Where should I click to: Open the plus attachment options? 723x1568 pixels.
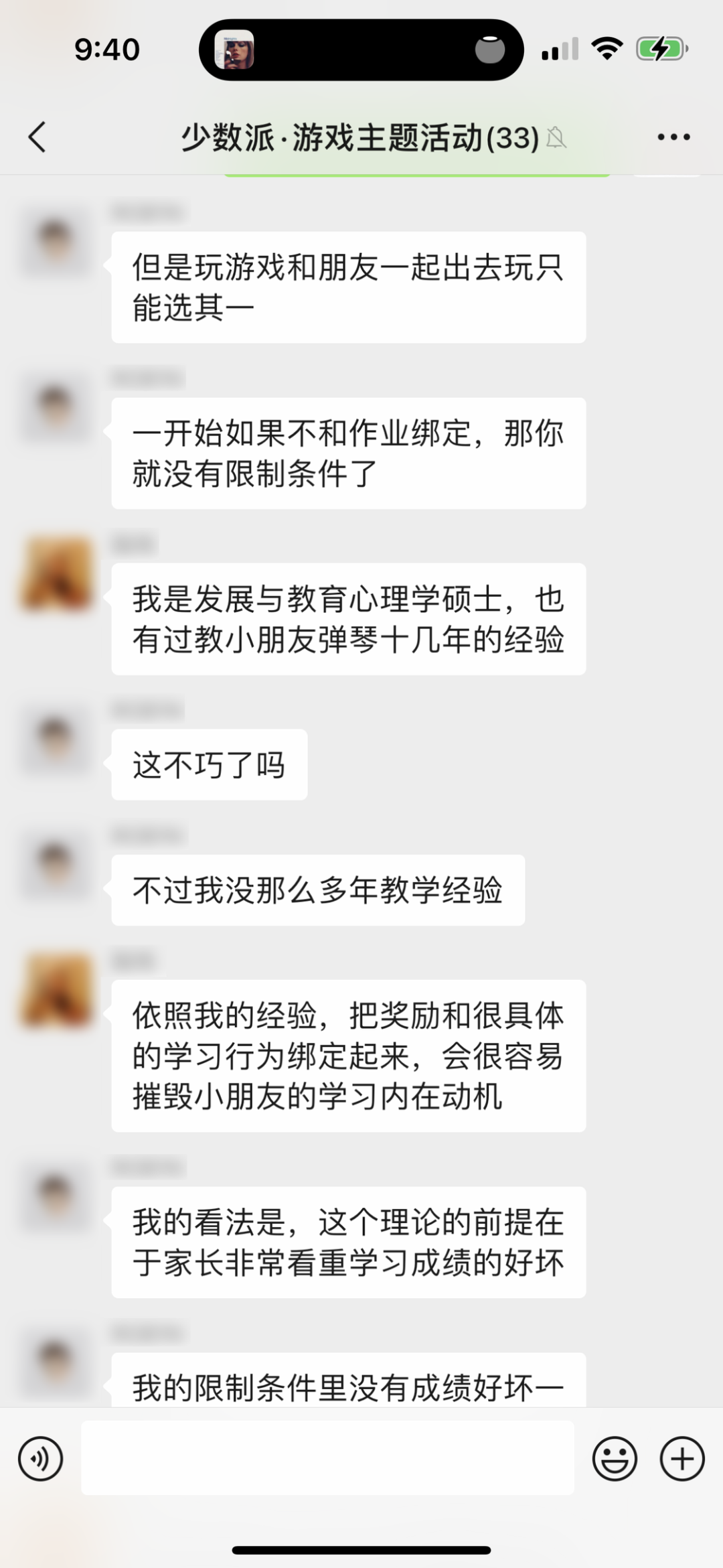(682, 1458)
